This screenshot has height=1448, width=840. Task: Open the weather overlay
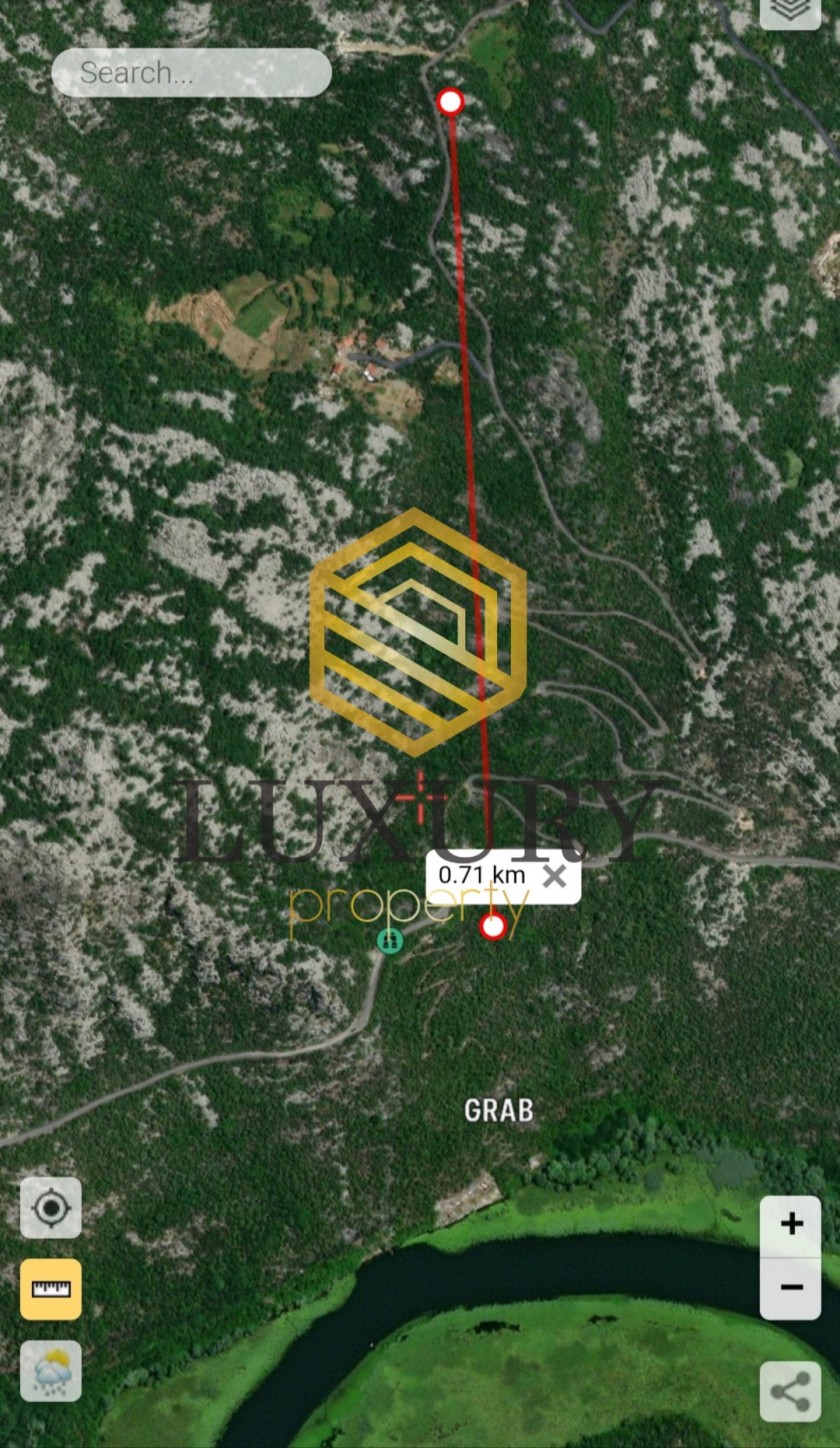51,1371
